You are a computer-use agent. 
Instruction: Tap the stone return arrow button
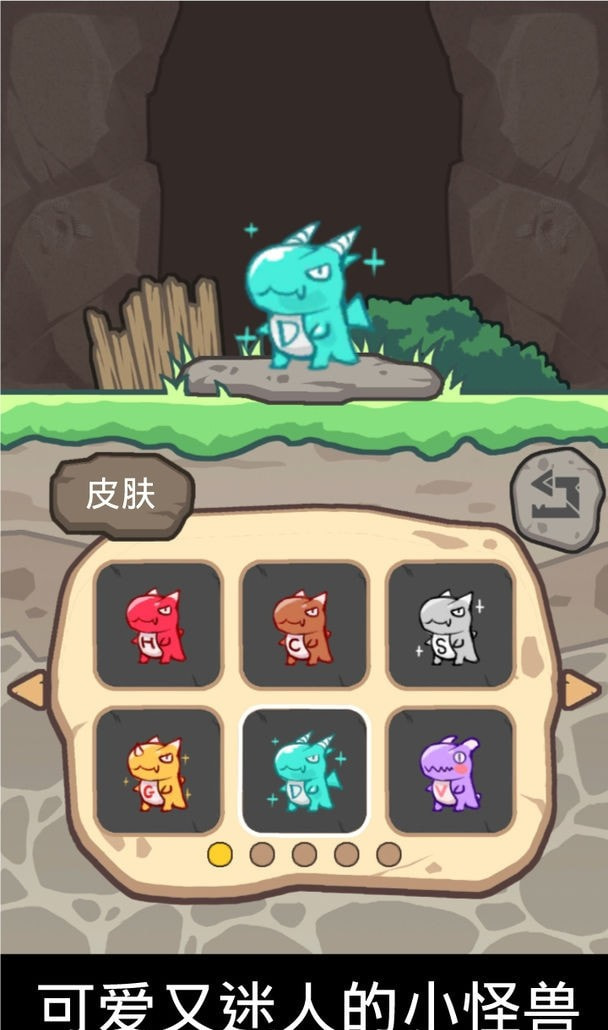555,496
